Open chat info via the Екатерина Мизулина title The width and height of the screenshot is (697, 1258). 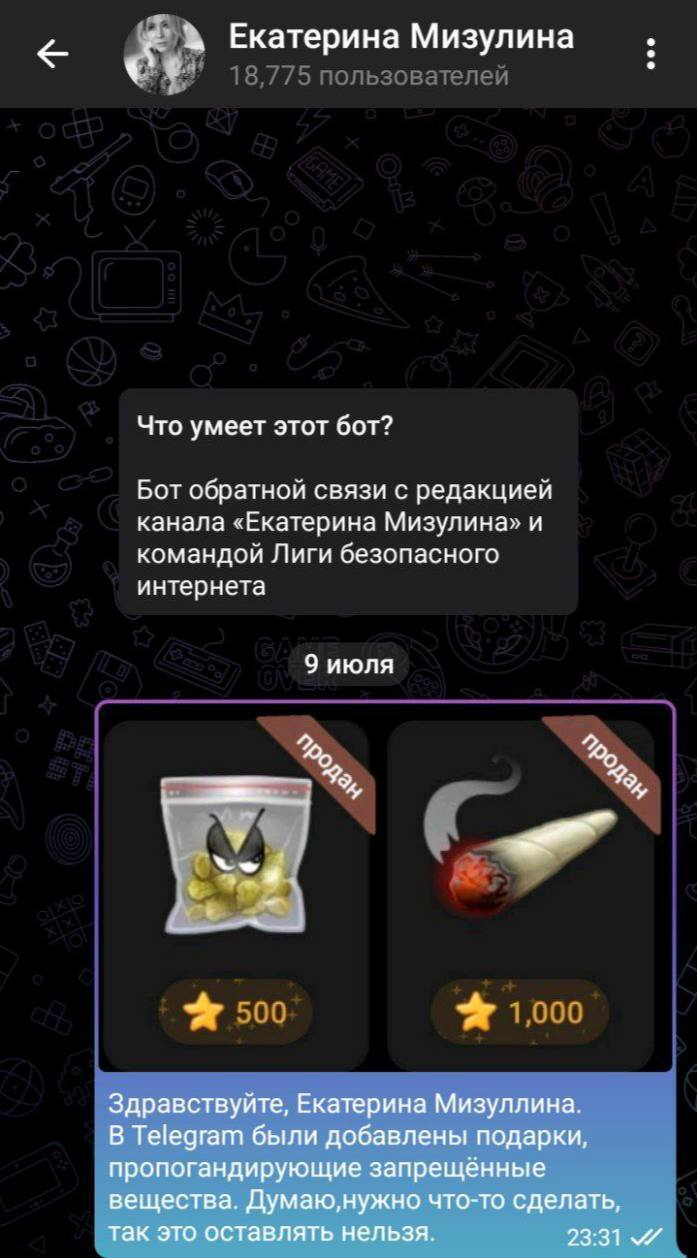click(x=401, y=38)
